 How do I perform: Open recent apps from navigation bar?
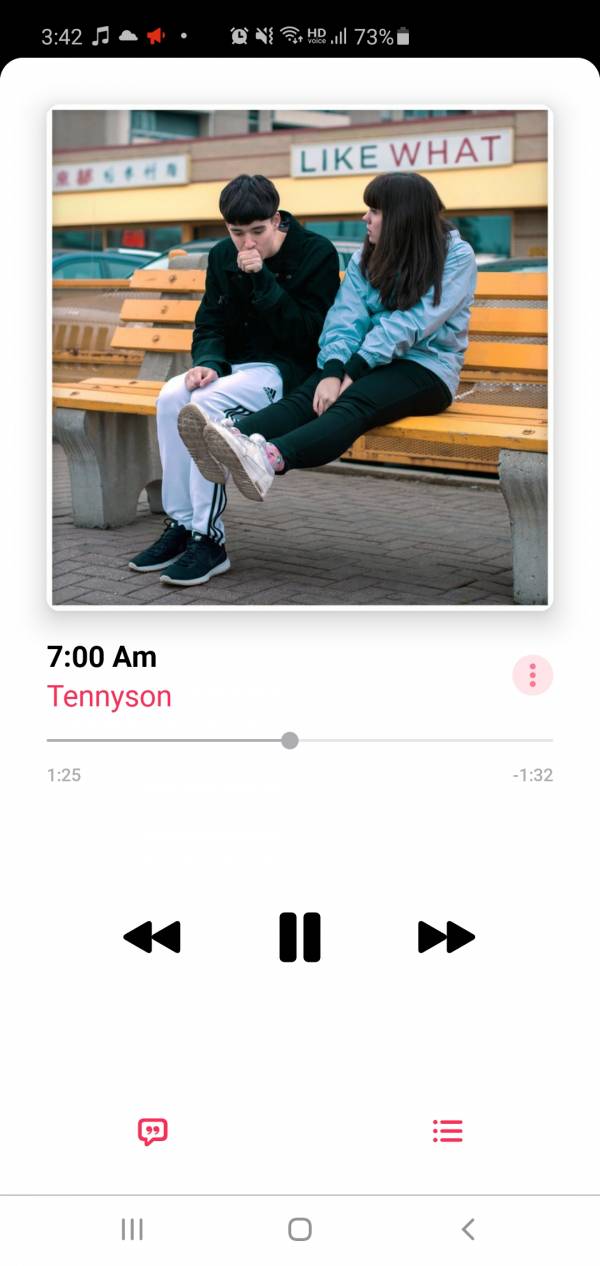click(132, 1229)
